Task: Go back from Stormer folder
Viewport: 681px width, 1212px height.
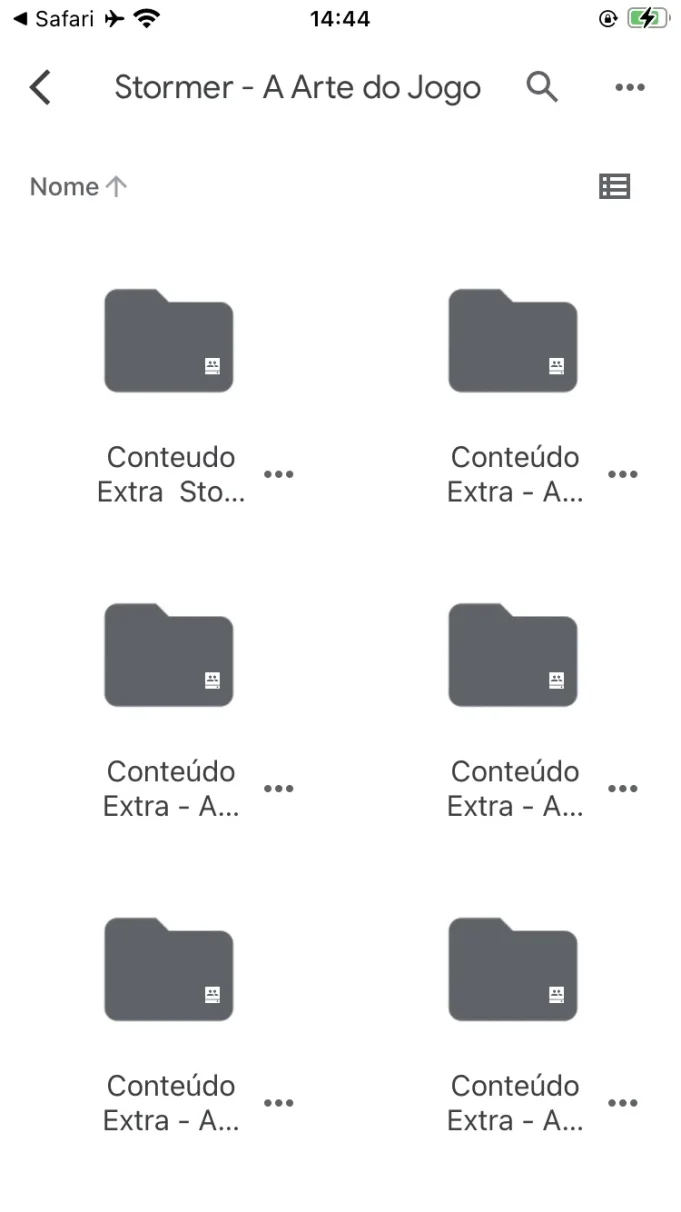Action: tap(40, 87)
